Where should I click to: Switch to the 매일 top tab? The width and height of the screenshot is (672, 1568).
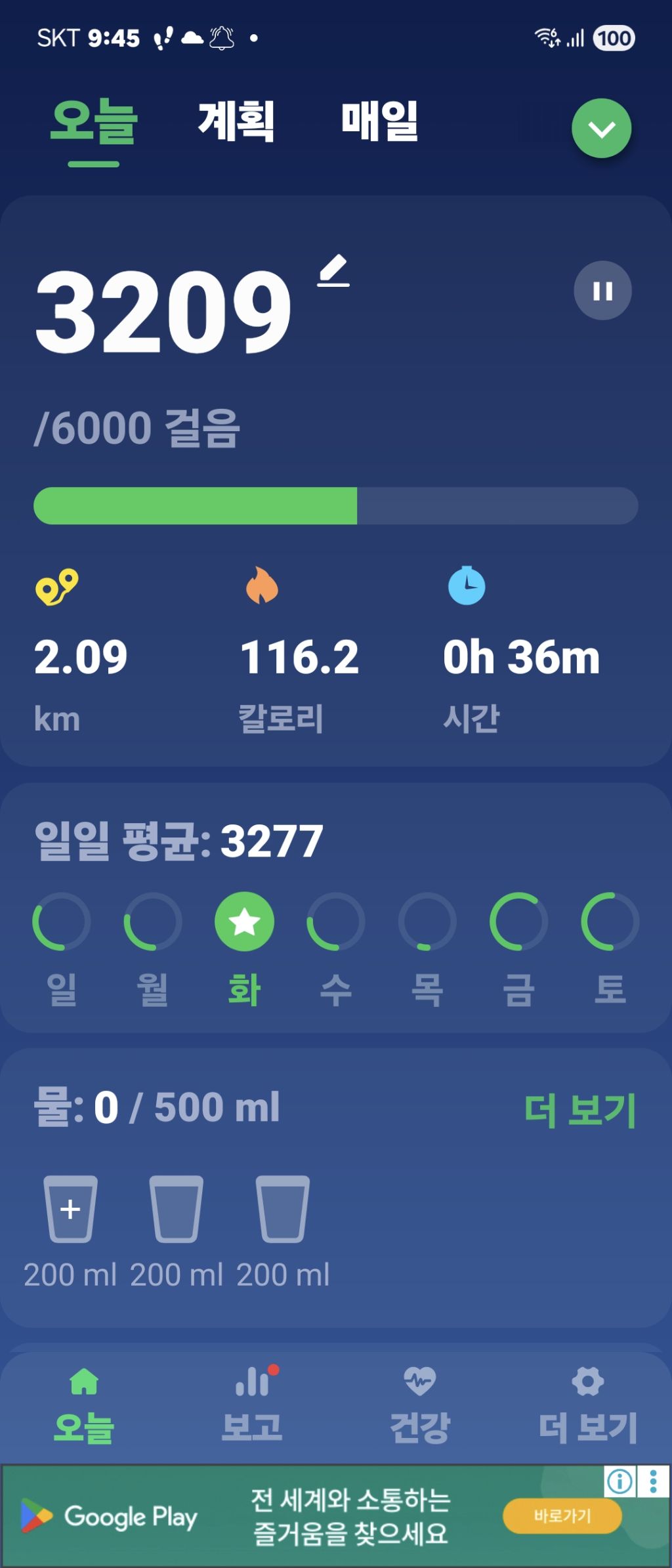pyautogui.click(x=379, y=122)
